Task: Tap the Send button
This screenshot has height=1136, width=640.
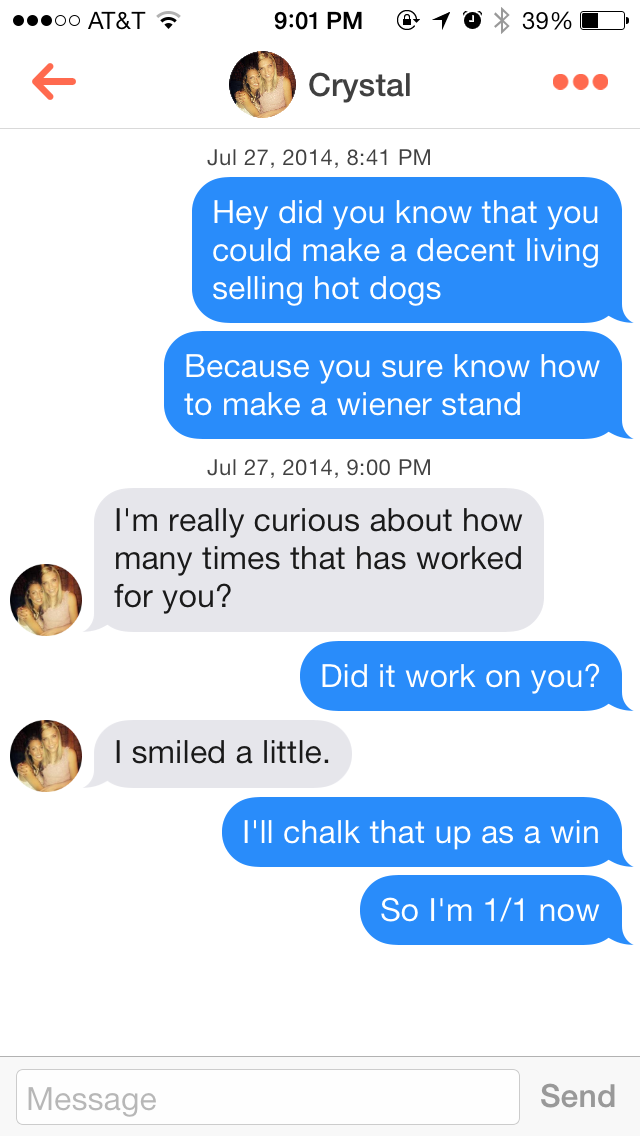Action: click(577, 1096)
